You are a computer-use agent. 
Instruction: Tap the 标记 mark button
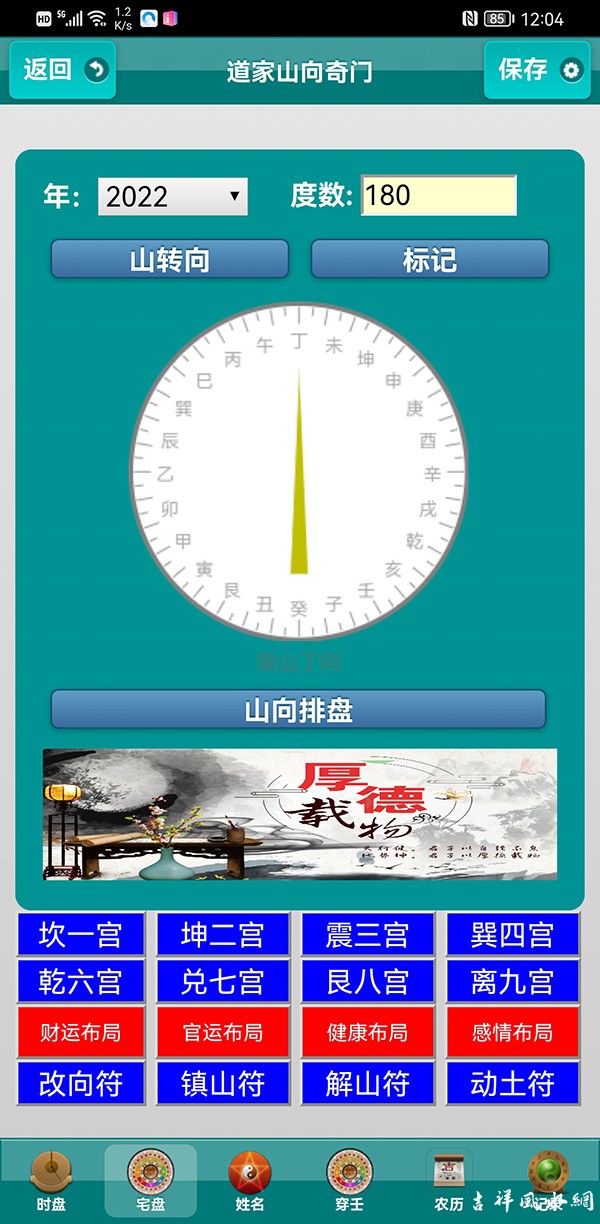point(430,260)
